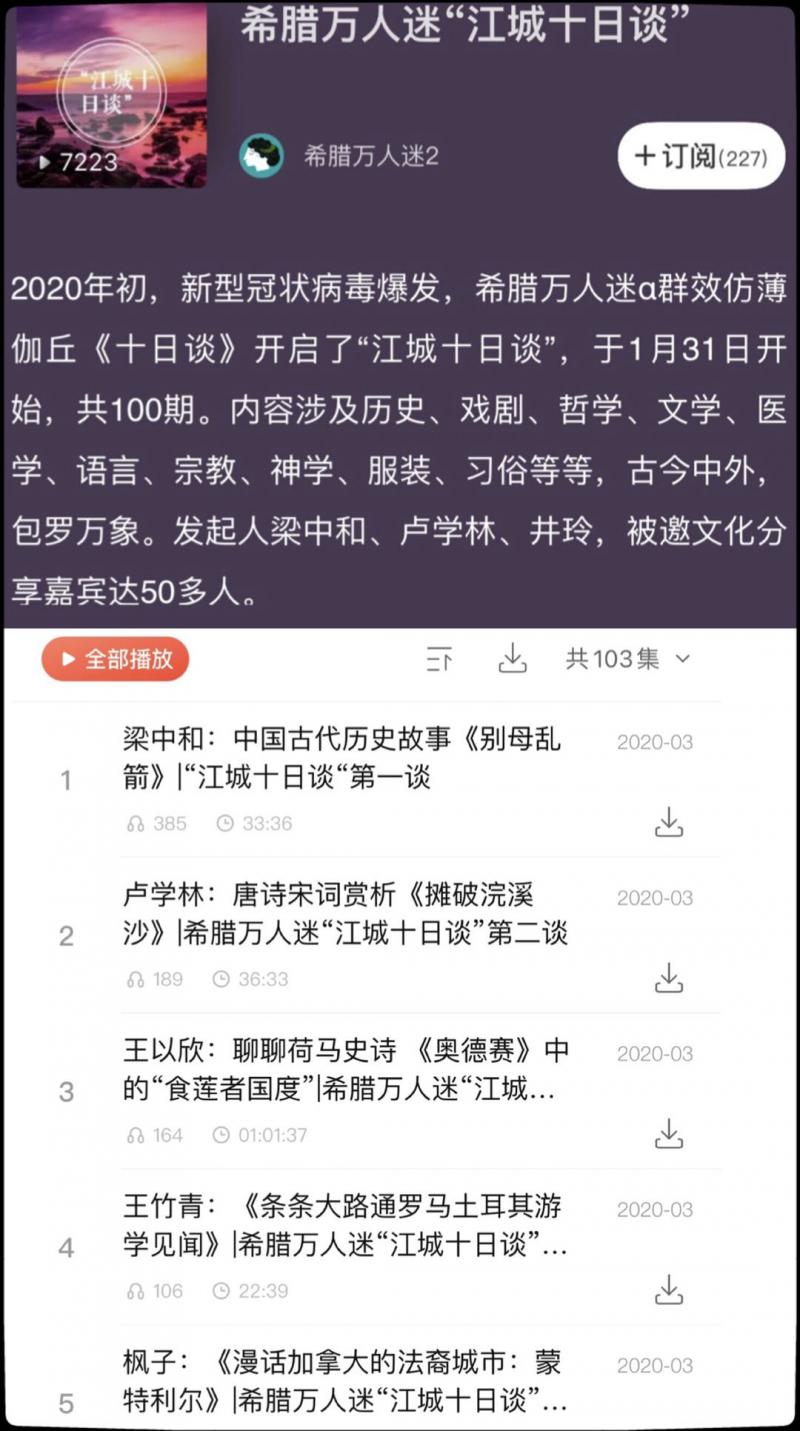Expand the 共103集 episode selector
This screenshot has width=800, height=1431.
628,659
